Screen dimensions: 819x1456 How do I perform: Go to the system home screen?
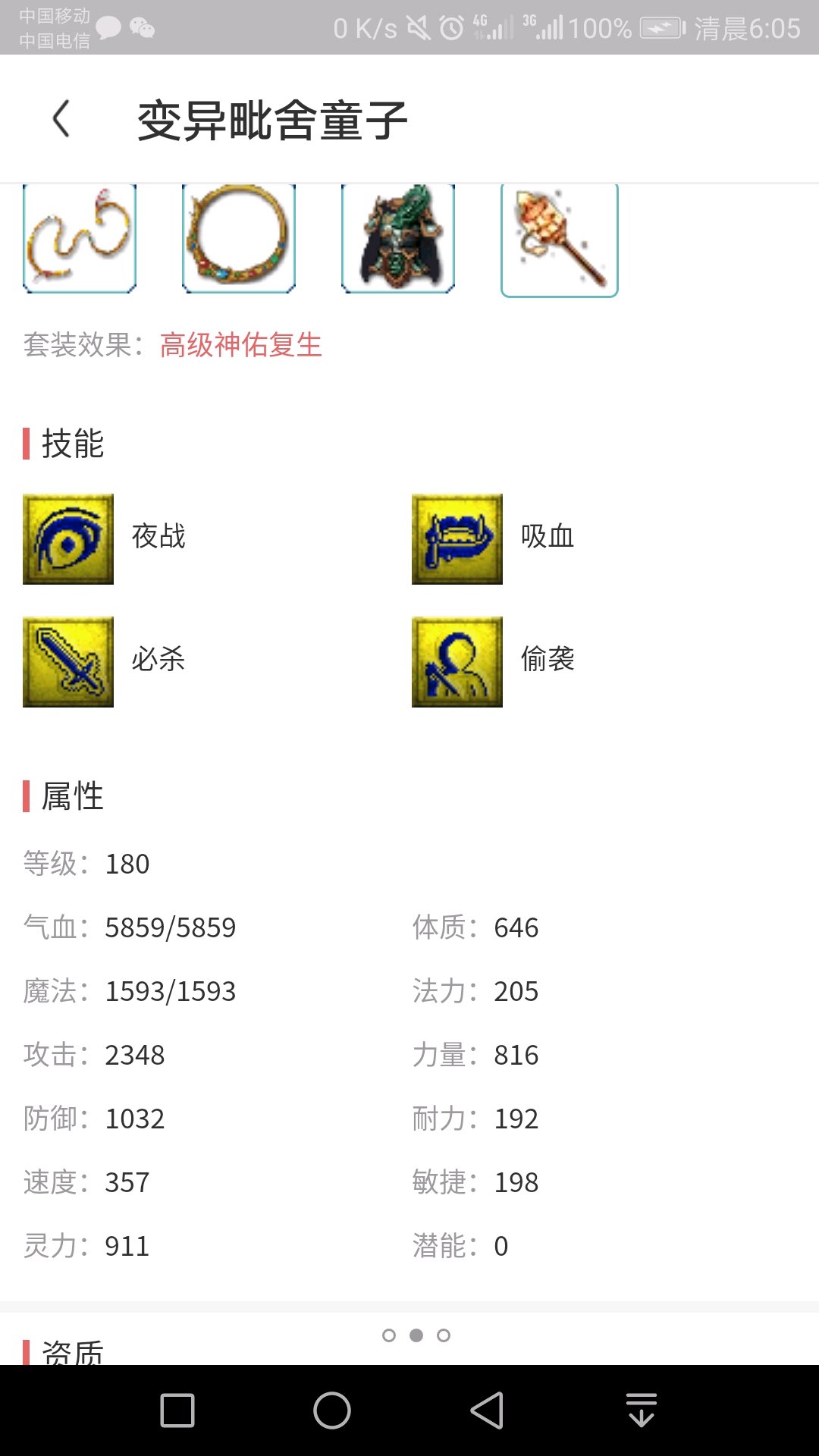pos(332,1410)
